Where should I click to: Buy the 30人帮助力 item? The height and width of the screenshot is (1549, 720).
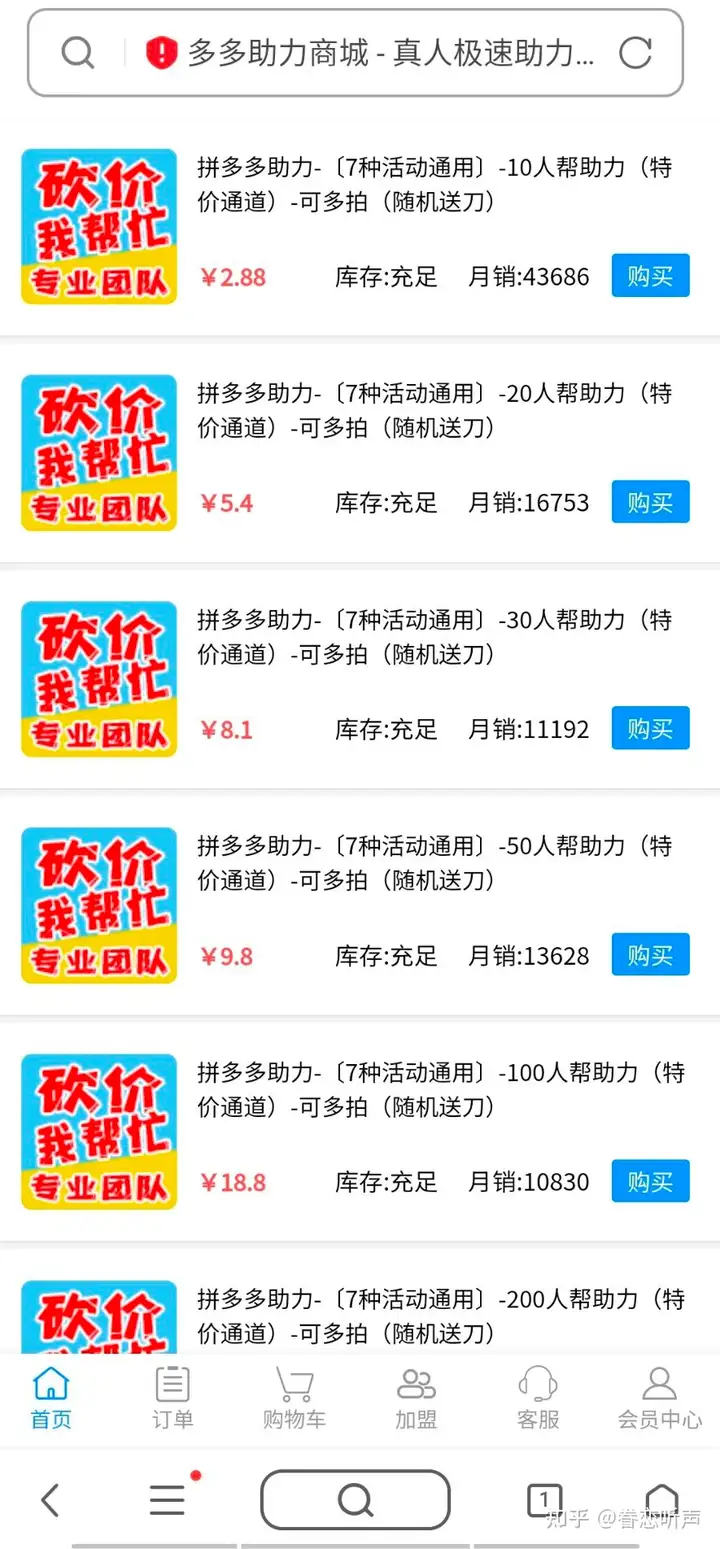(x=650, y=729)
